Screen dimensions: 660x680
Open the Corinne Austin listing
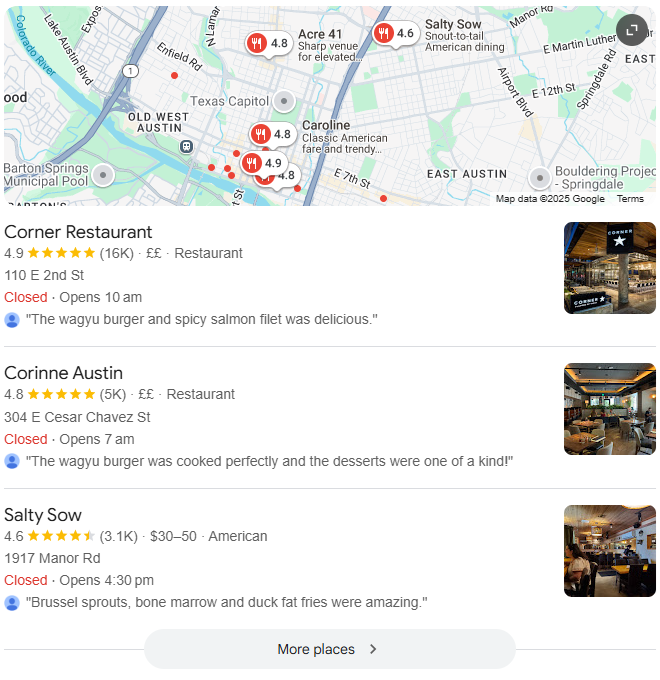point(64,373)
